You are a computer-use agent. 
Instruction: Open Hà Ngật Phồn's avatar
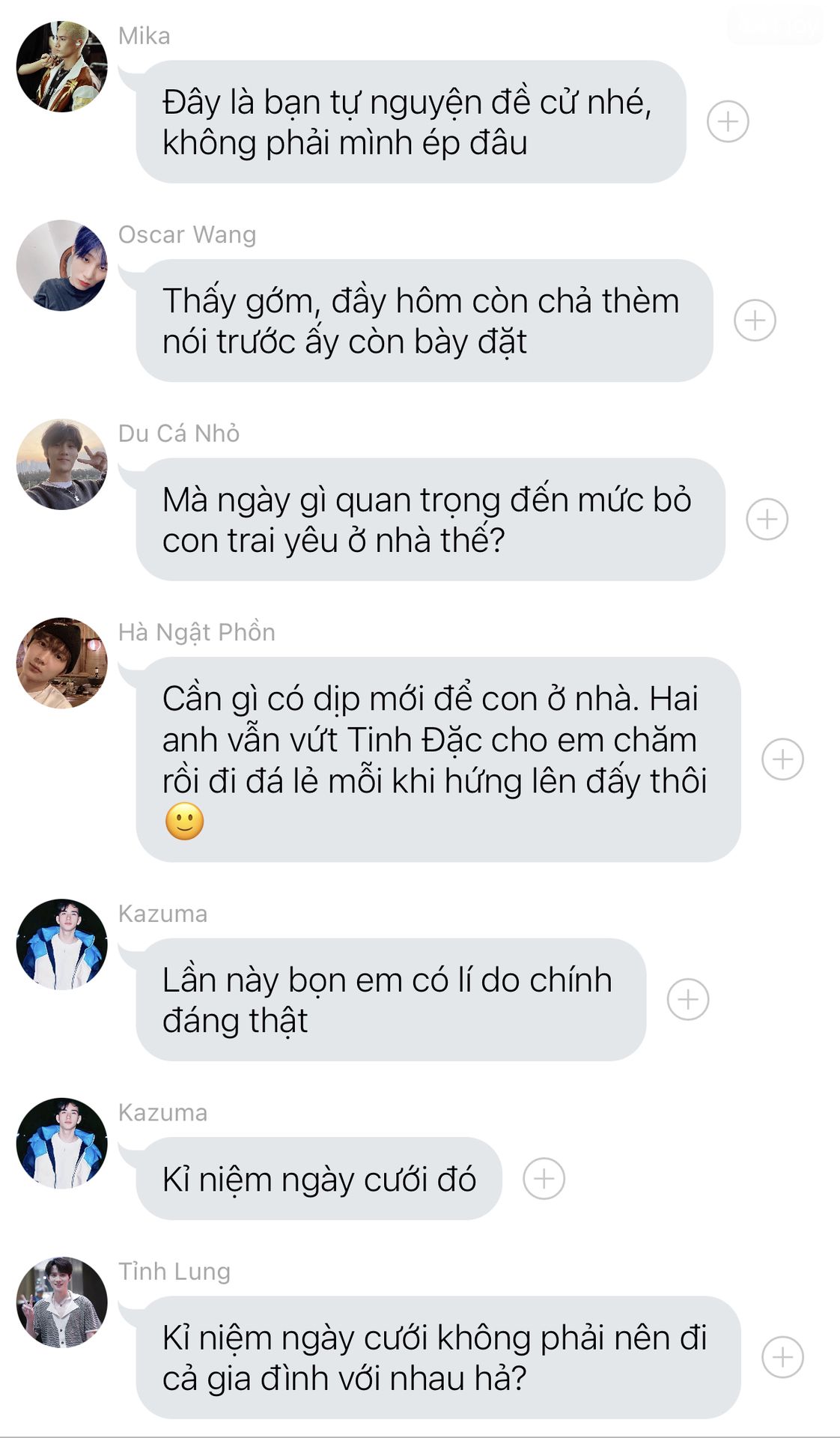click(x=62, y=663)
